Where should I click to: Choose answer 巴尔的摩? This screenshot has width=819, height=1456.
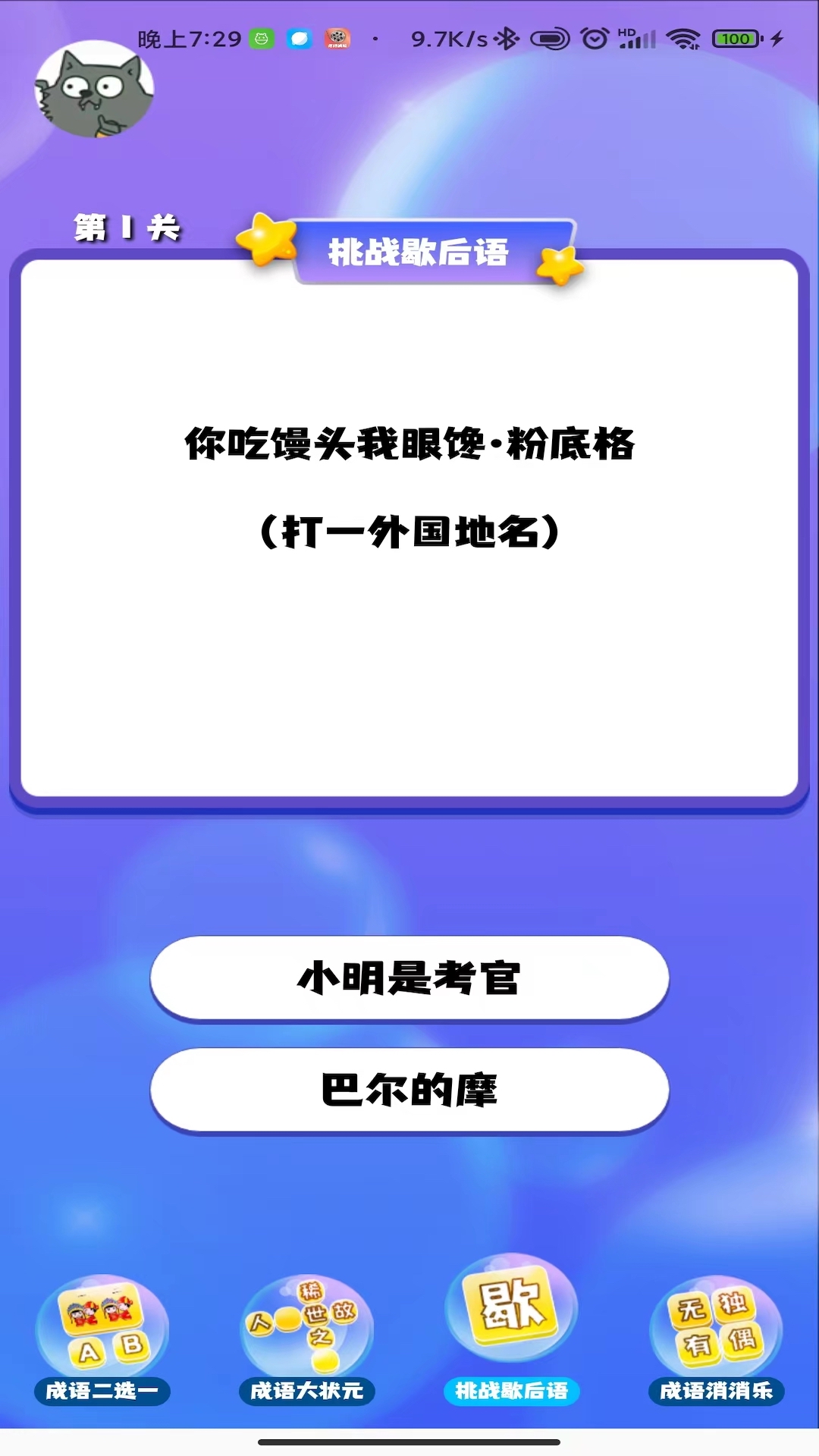pos(409,1090)
